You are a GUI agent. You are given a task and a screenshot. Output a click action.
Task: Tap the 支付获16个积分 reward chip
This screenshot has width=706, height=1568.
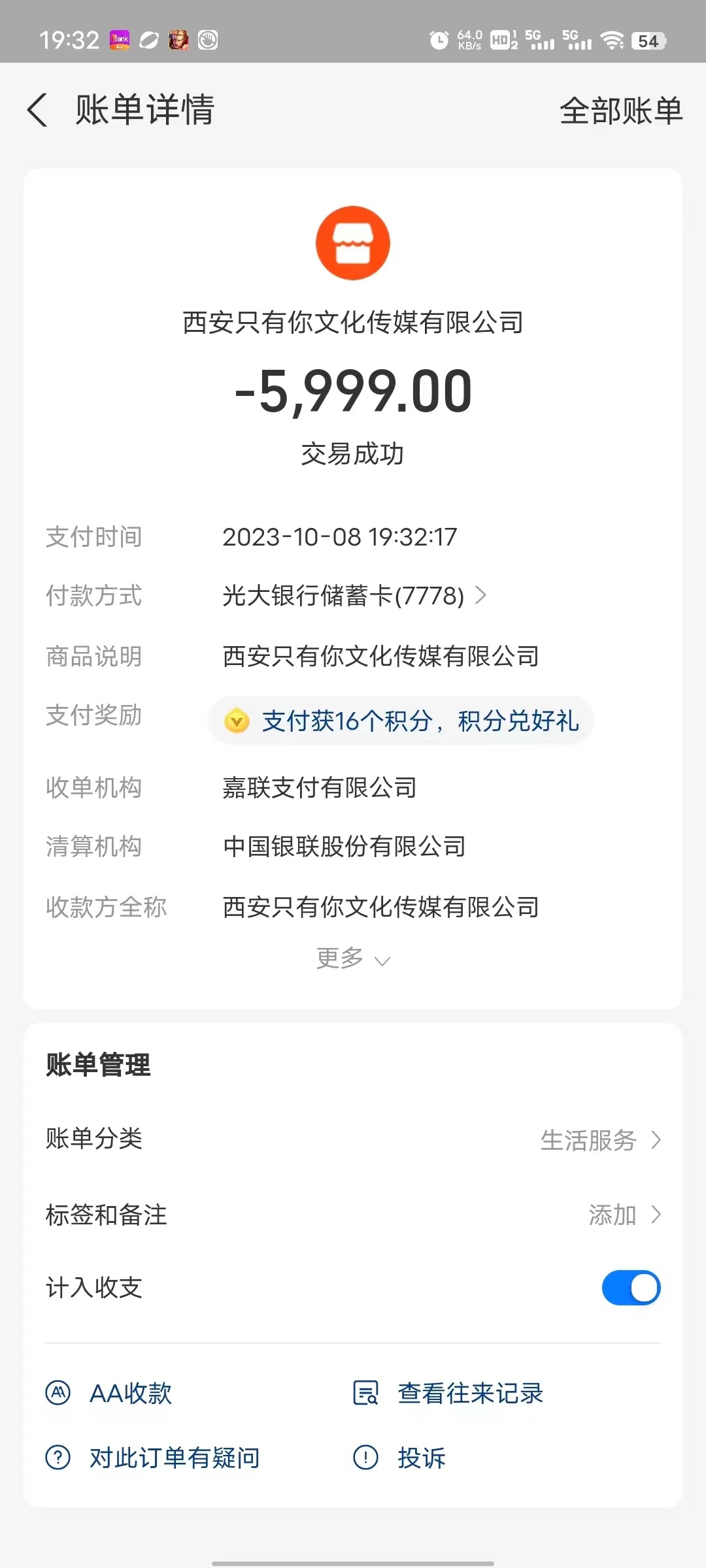[x=401, y=721]
